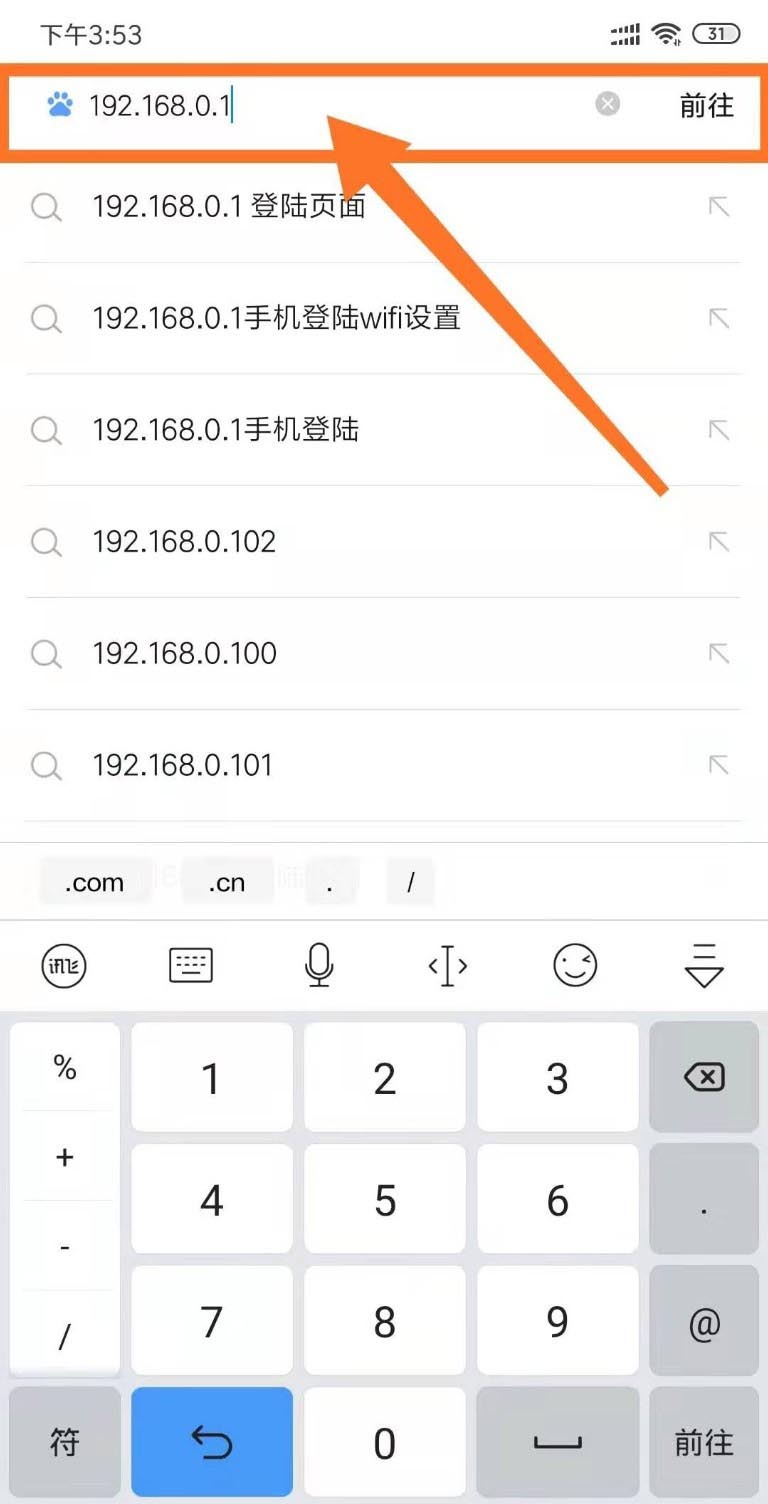The image size is (768, 1504).
Task: Open suggestion 192.168.0.1手机登陆wifi设置
Action: tap(276, 318)
